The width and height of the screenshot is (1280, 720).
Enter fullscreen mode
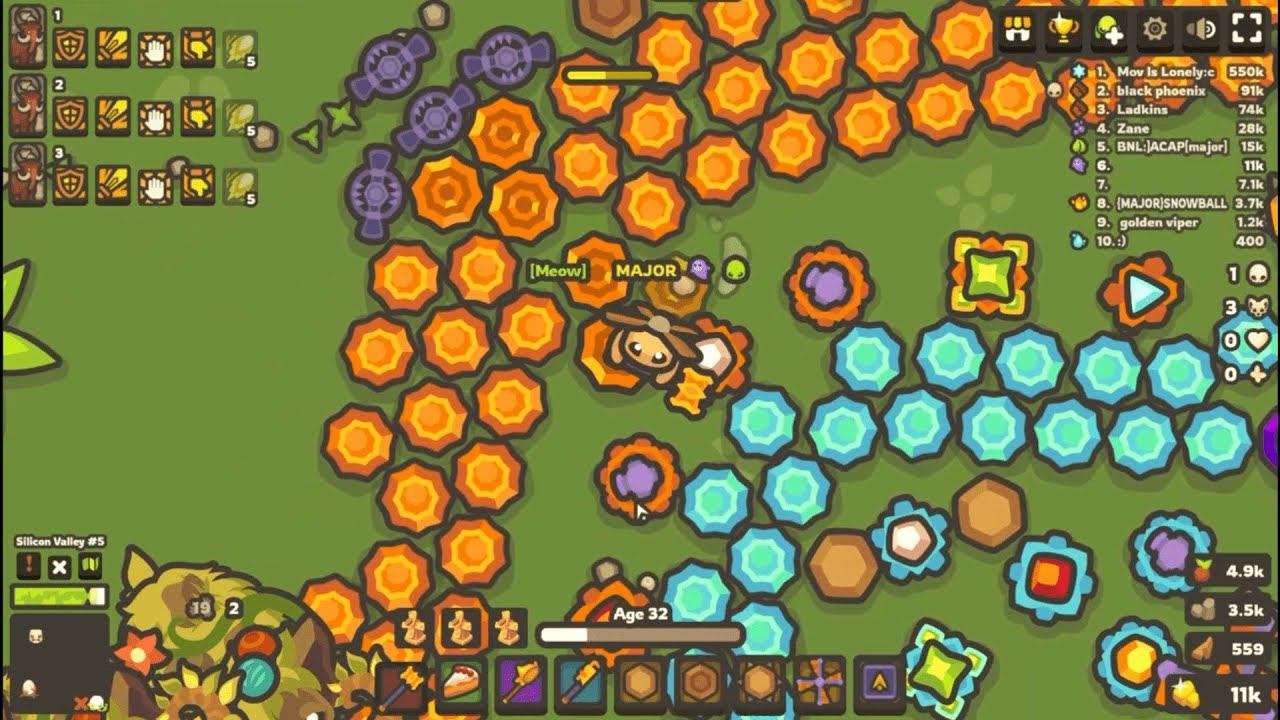[1247, 30]
